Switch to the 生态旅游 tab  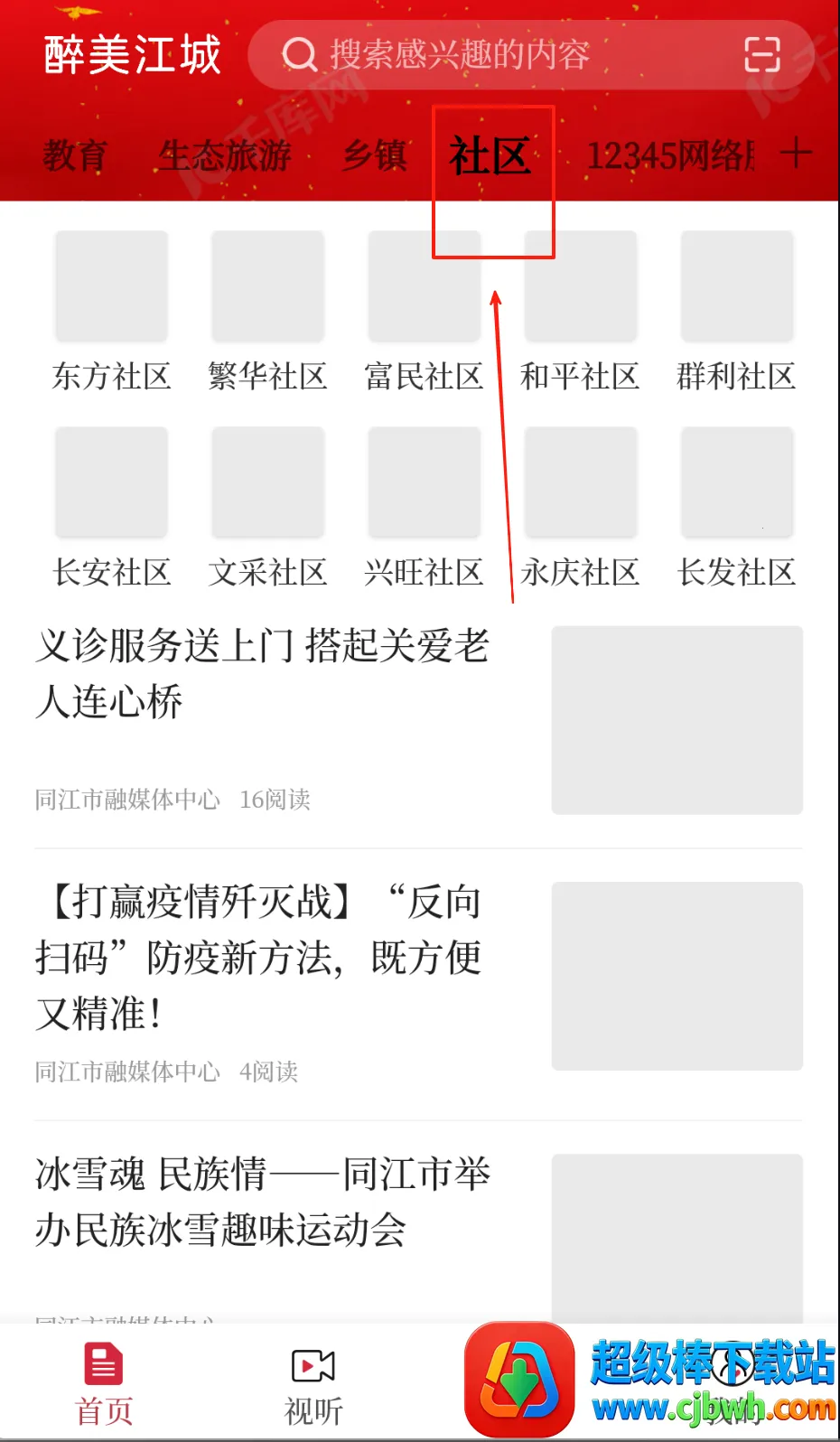[x=225, y=155]
